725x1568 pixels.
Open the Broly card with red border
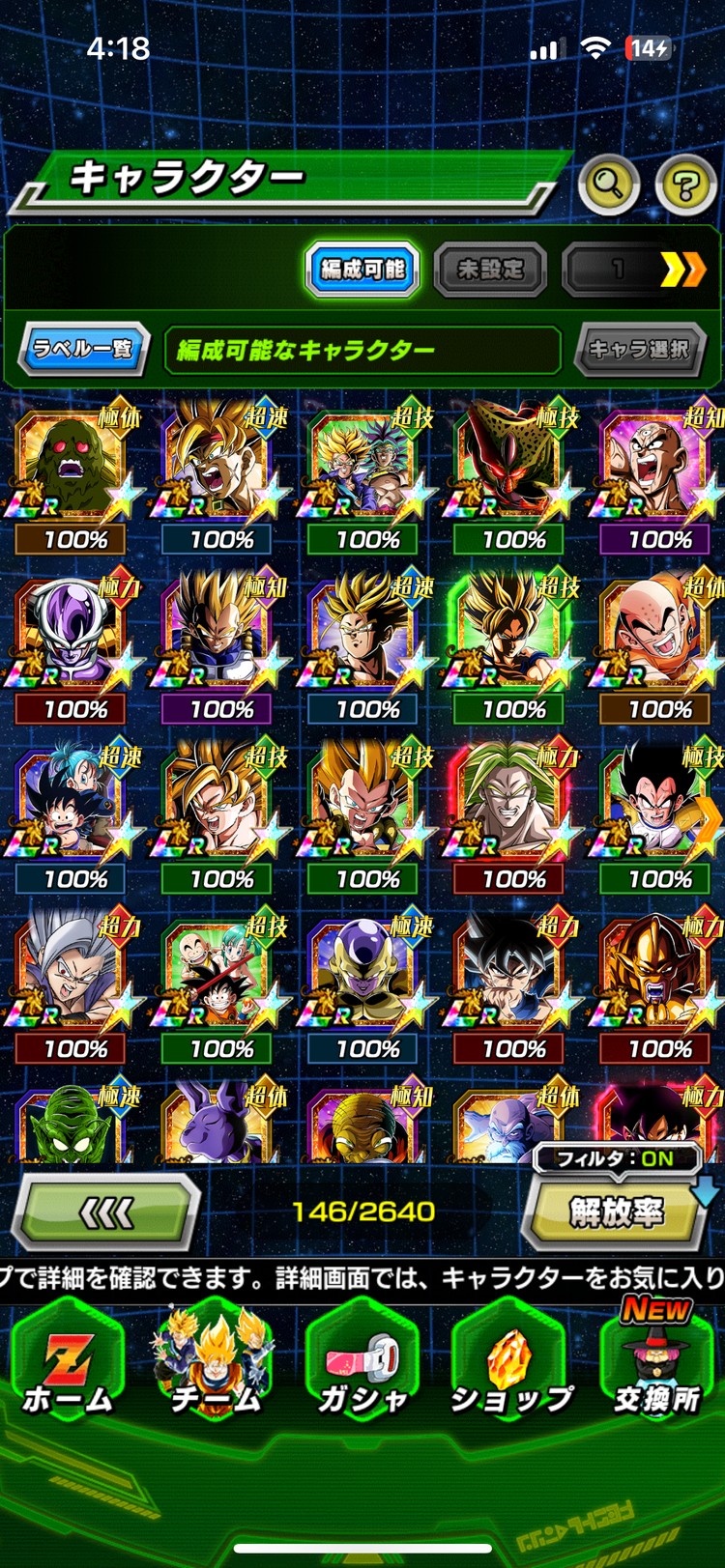[x=512, y=802]
